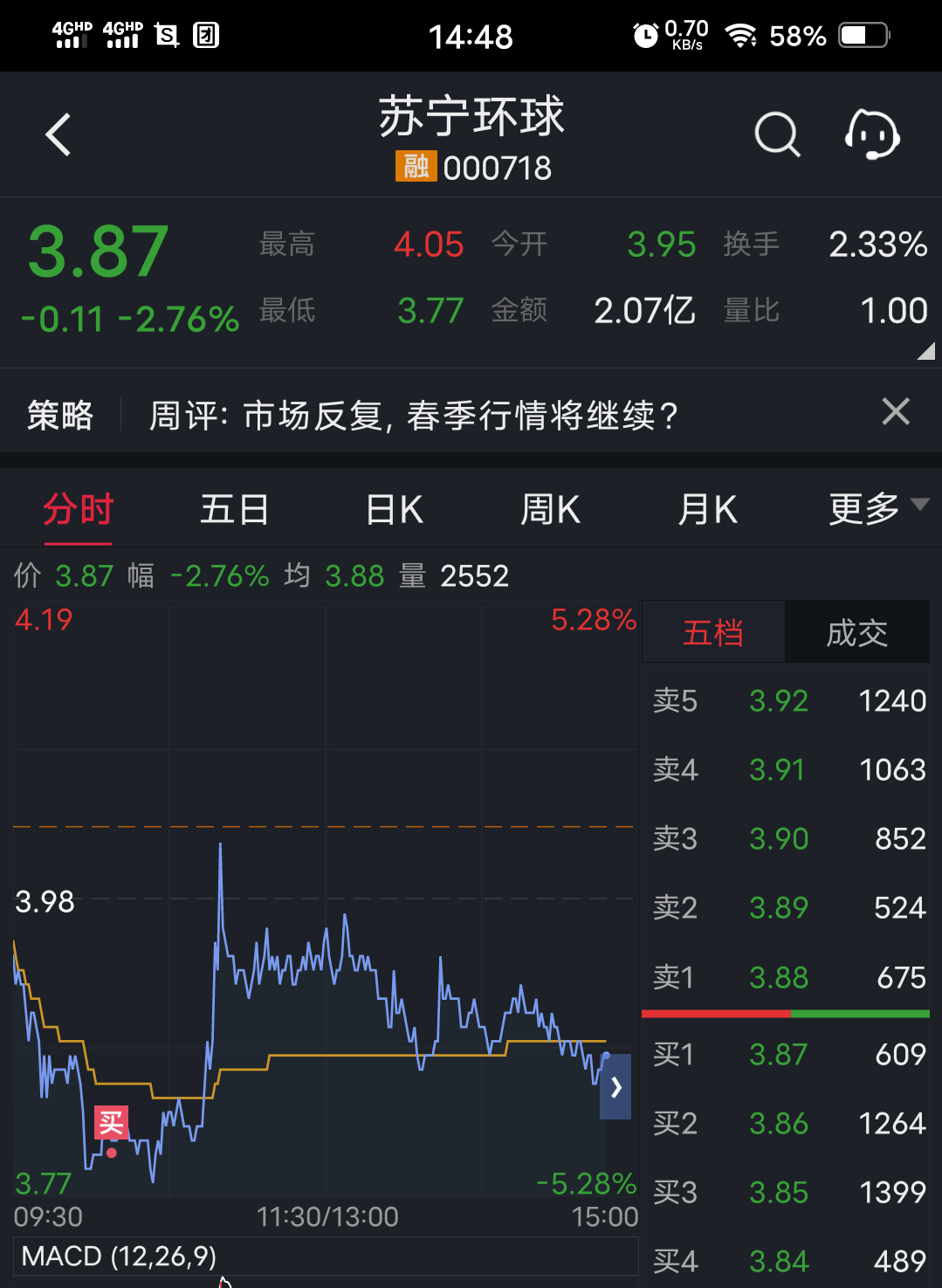Open the stock search
Screen dimensions: 942x1288
[777, 134]
